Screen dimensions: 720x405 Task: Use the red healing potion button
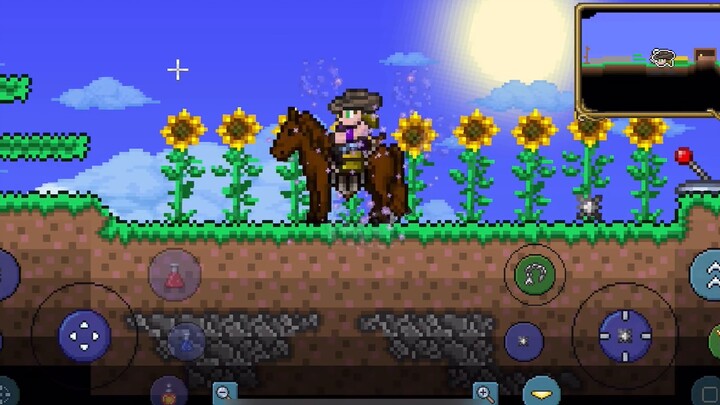(175, 274)
